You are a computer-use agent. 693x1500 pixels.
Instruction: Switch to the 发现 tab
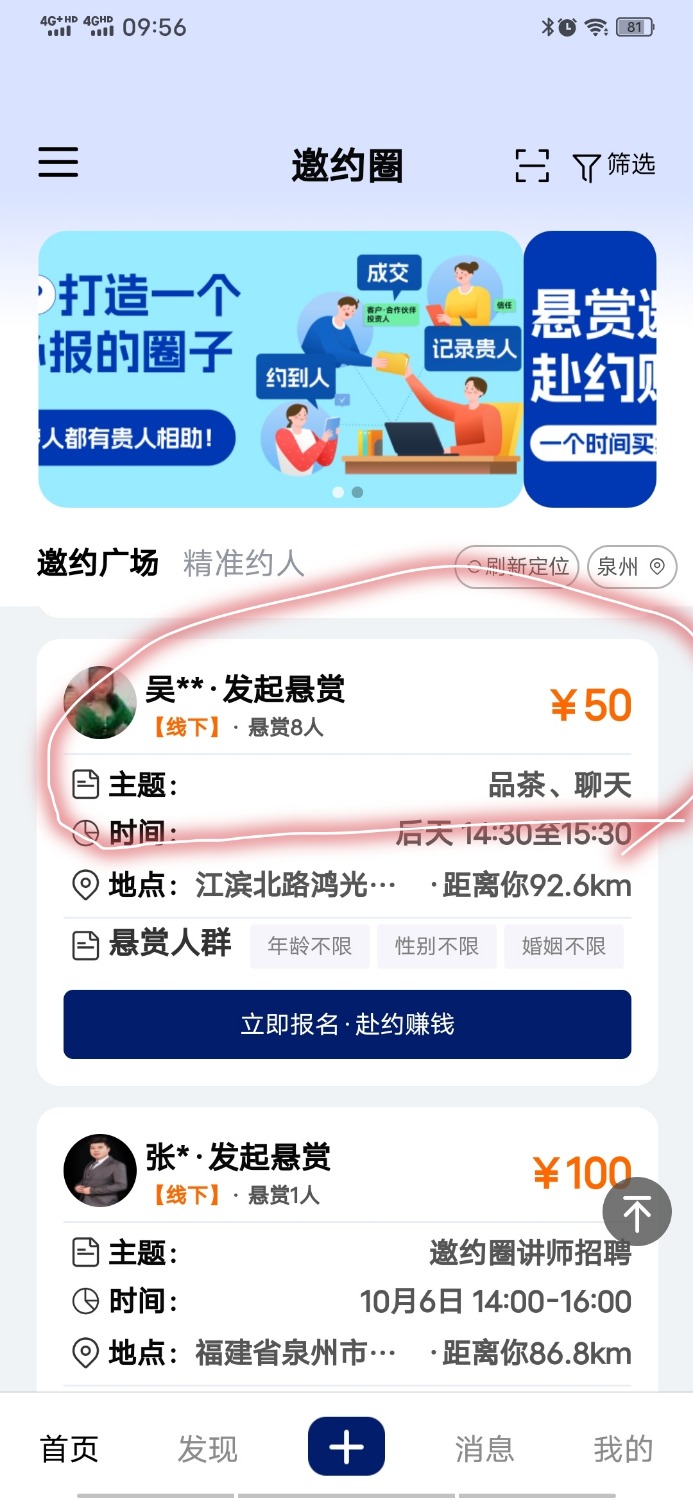coord(207,1448)
